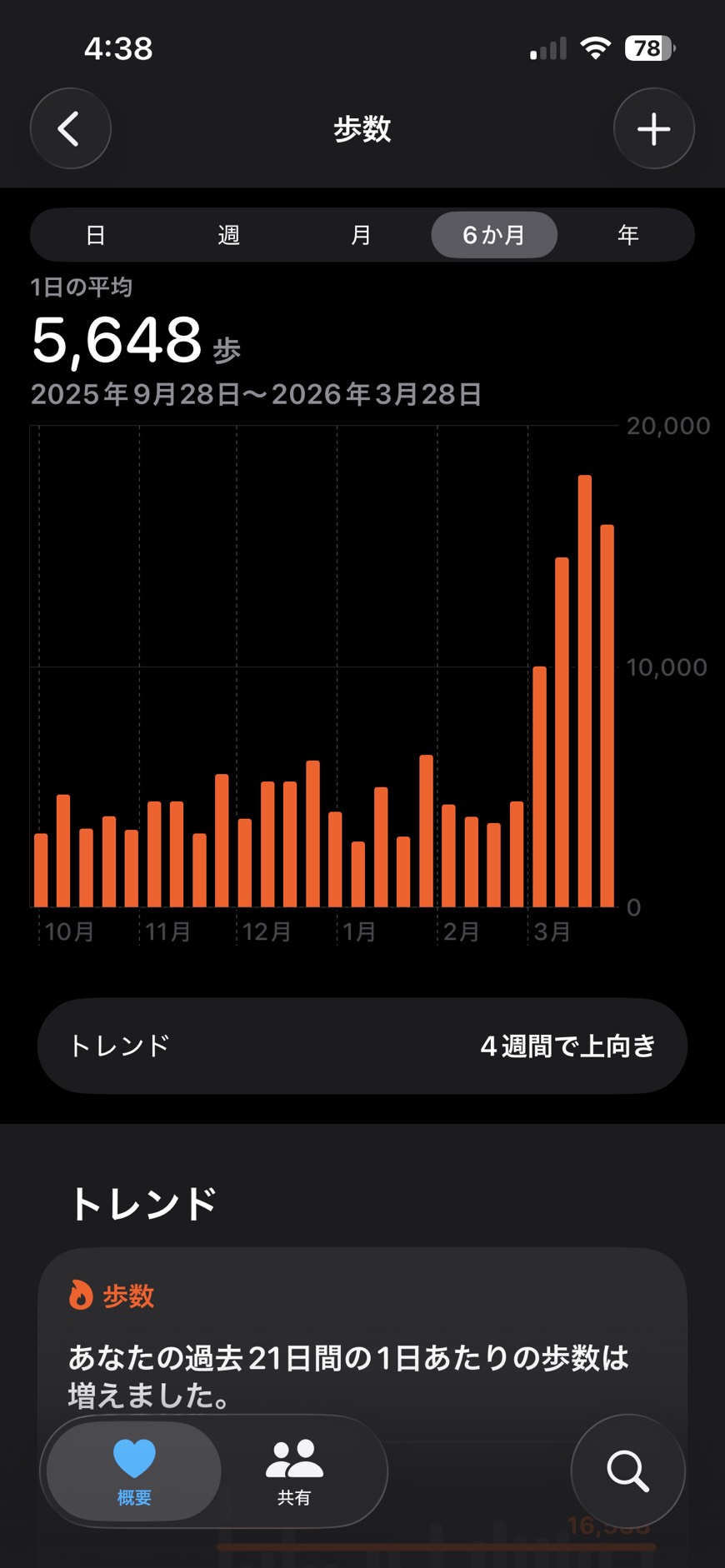Open the 共有 tab
This screenshot has width=725, height=1568.
tap(294, 1472)
